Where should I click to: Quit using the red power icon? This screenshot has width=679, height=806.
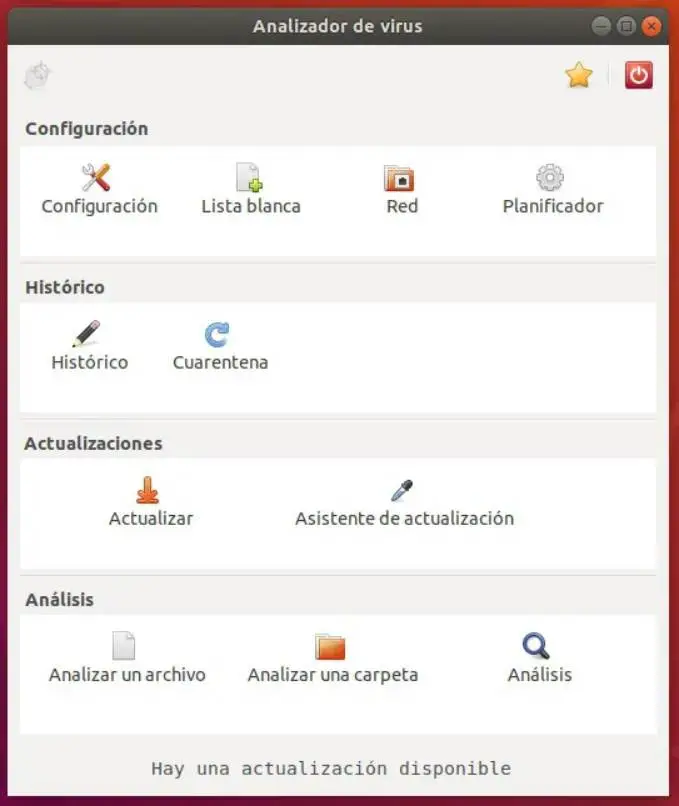pyautogui.click(x=639, y=75)
